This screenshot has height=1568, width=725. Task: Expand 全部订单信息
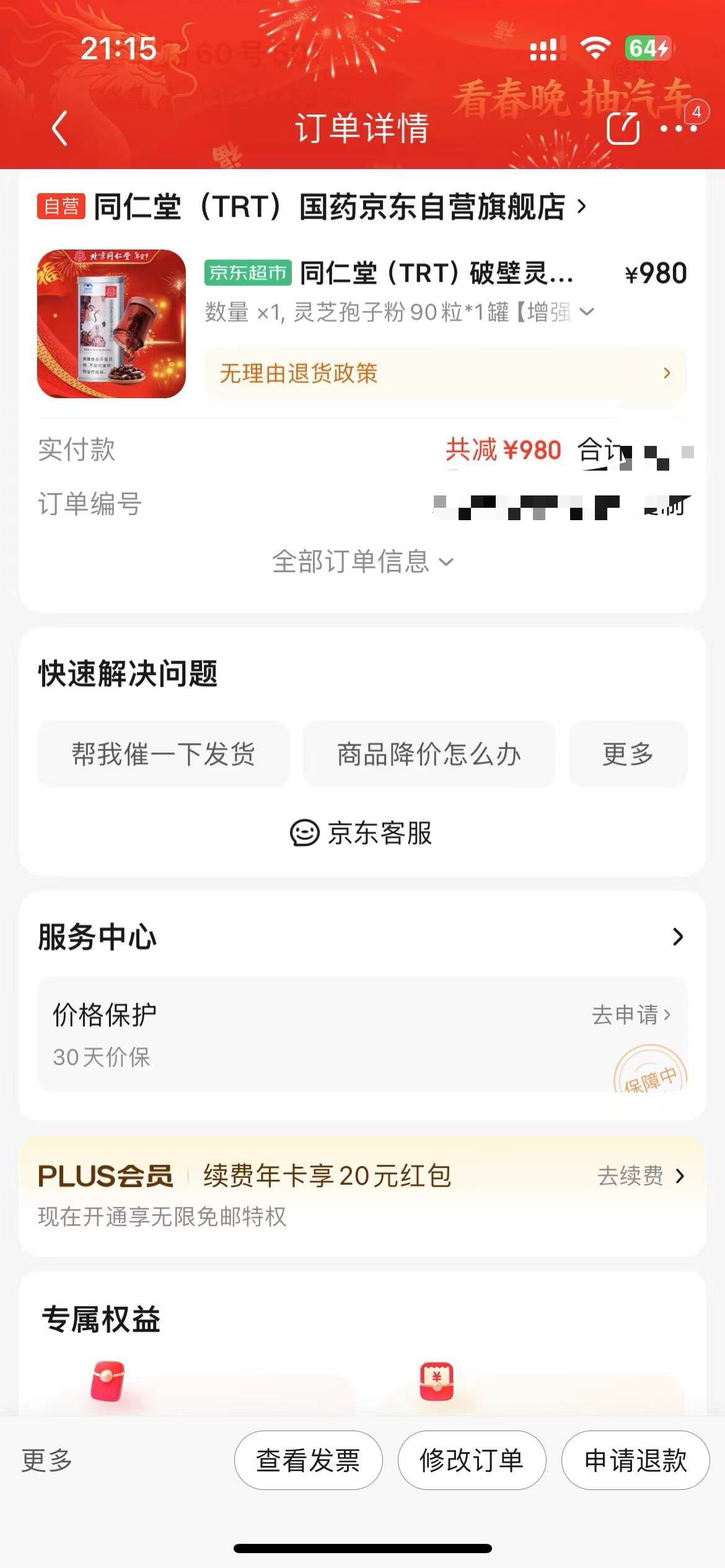362,562
